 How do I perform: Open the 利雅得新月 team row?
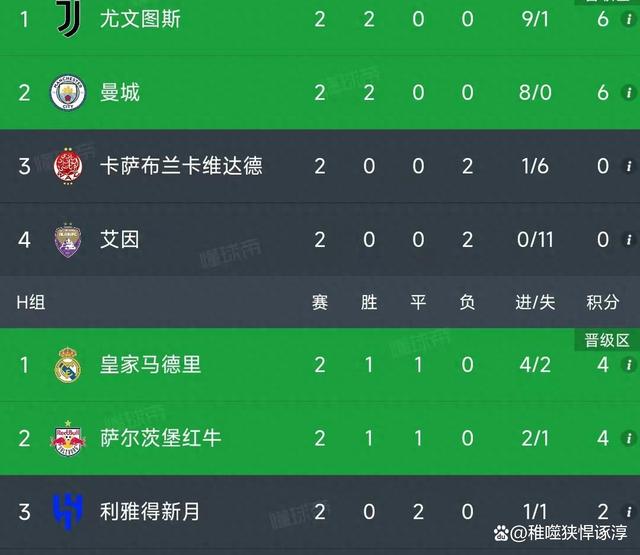click(150, 511)
